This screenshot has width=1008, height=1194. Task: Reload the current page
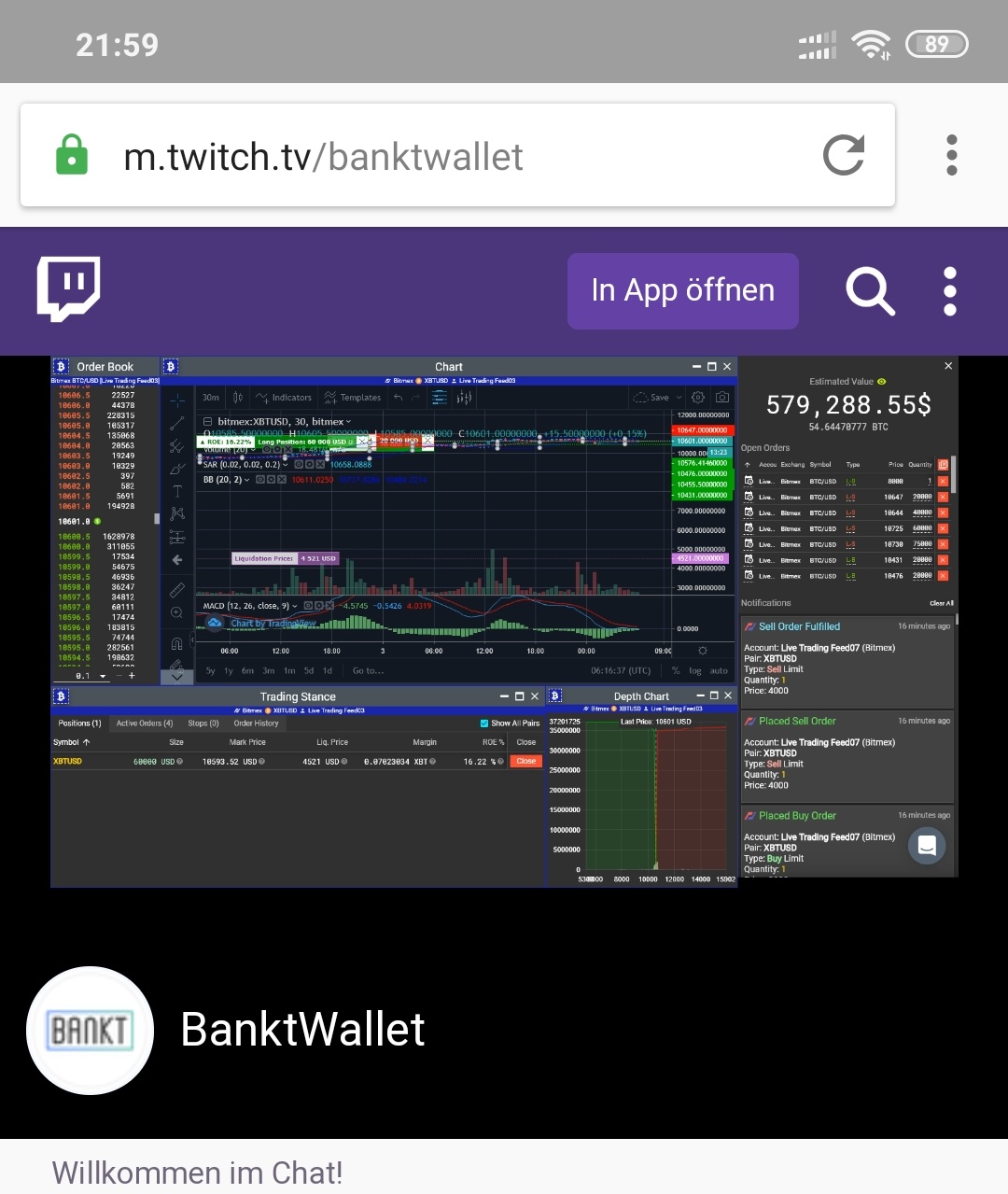coord(844,155)
